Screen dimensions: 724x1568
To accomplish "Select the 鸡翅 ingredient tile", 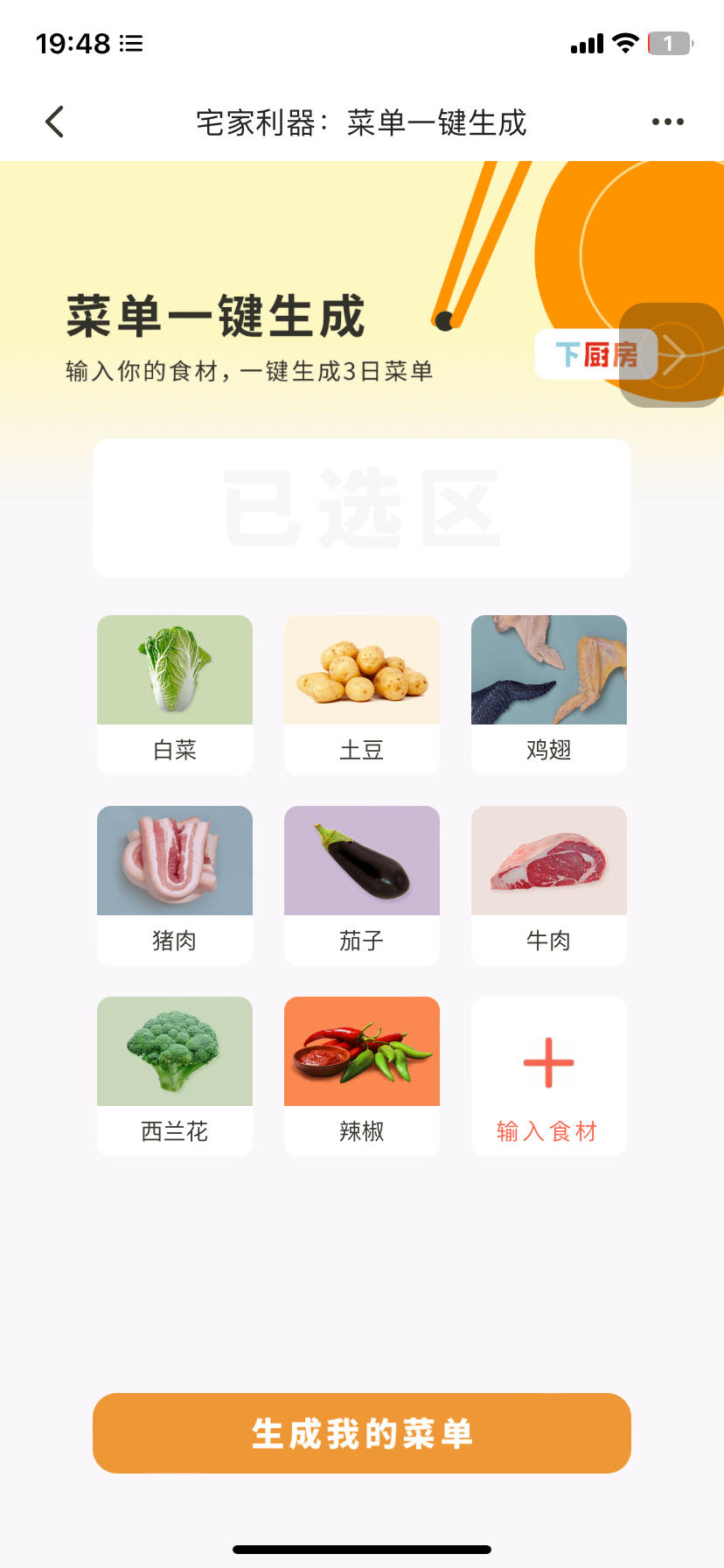I will coord(548,694).
